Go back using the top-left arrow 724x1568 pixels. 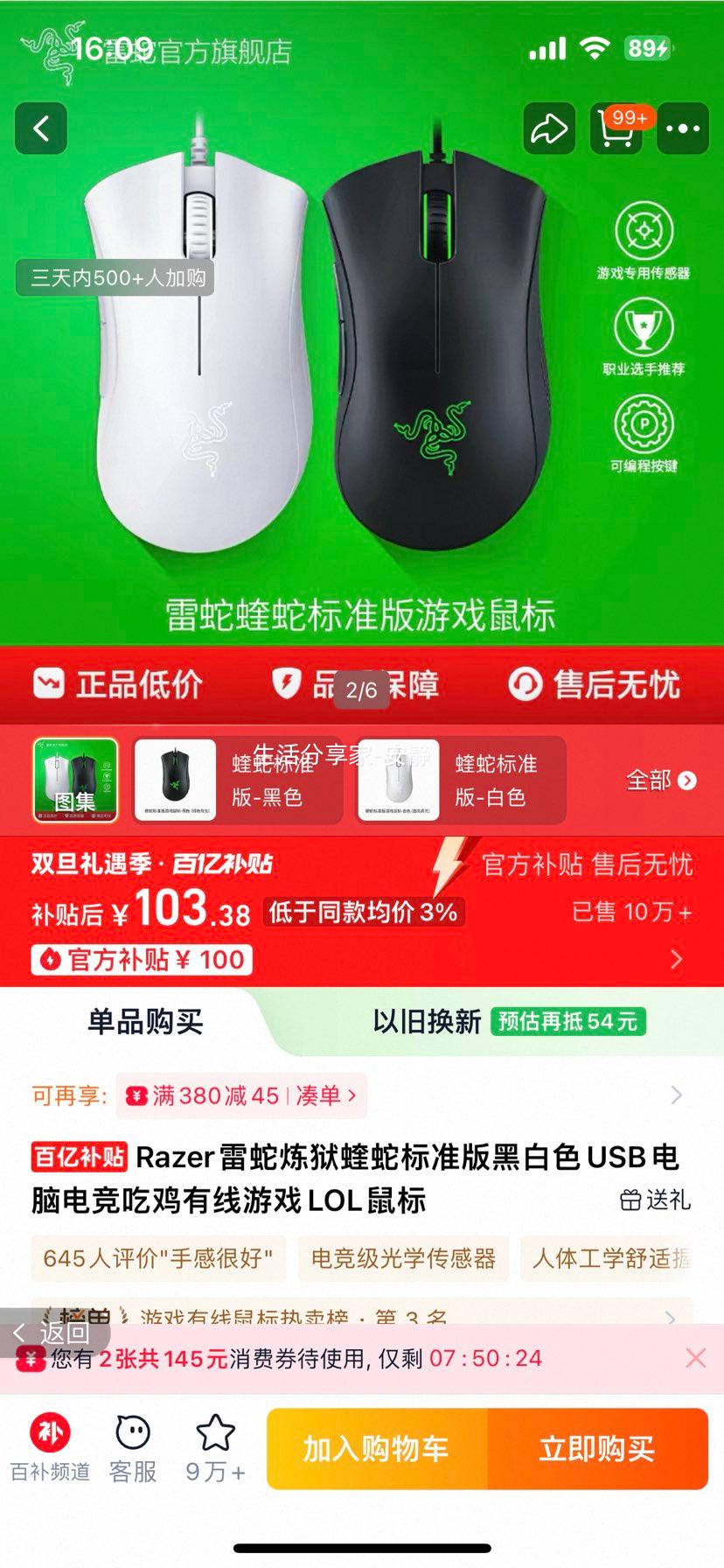tap(42, 128)
